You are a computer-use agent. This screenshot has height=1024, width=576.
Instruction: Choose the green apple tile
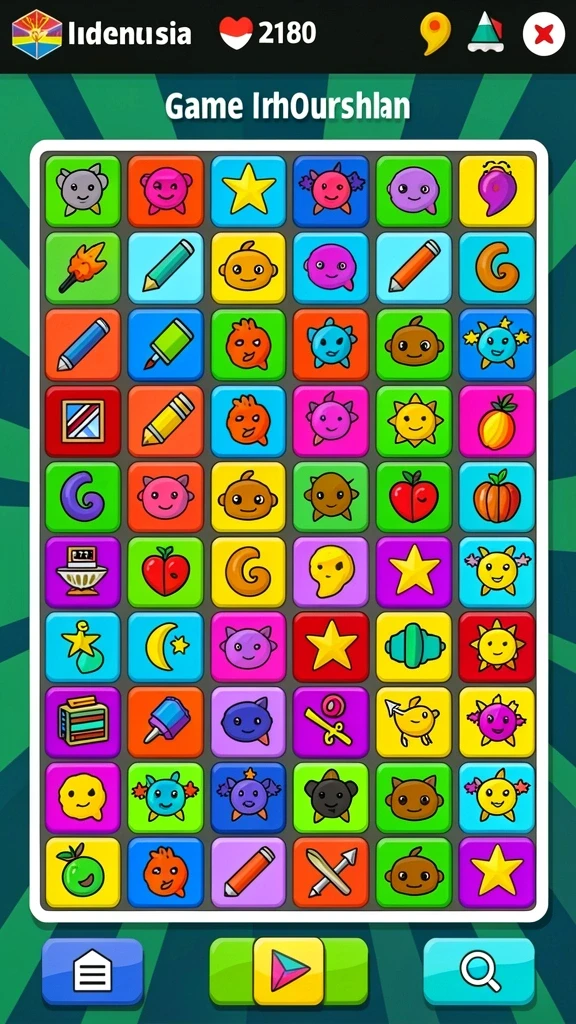(x=83, y=872)
